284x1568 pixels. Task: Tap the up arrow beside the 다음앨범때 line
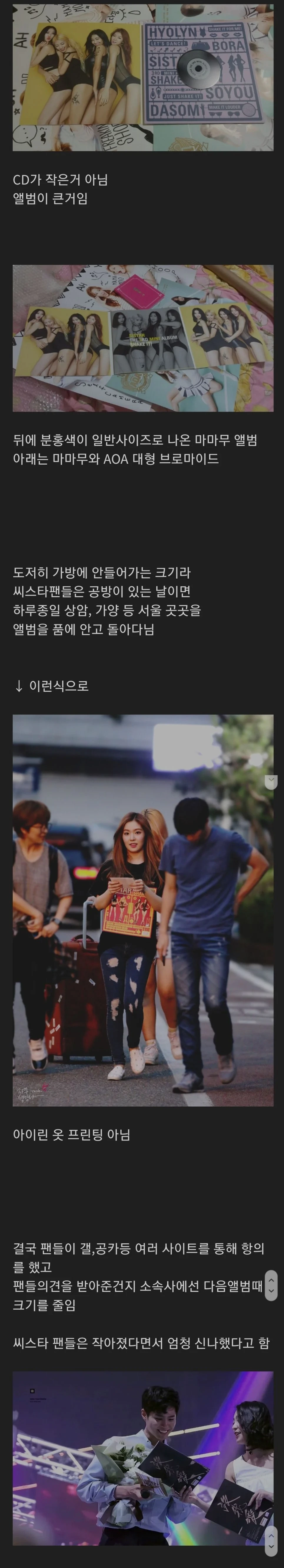click(x=271, y=1280)
